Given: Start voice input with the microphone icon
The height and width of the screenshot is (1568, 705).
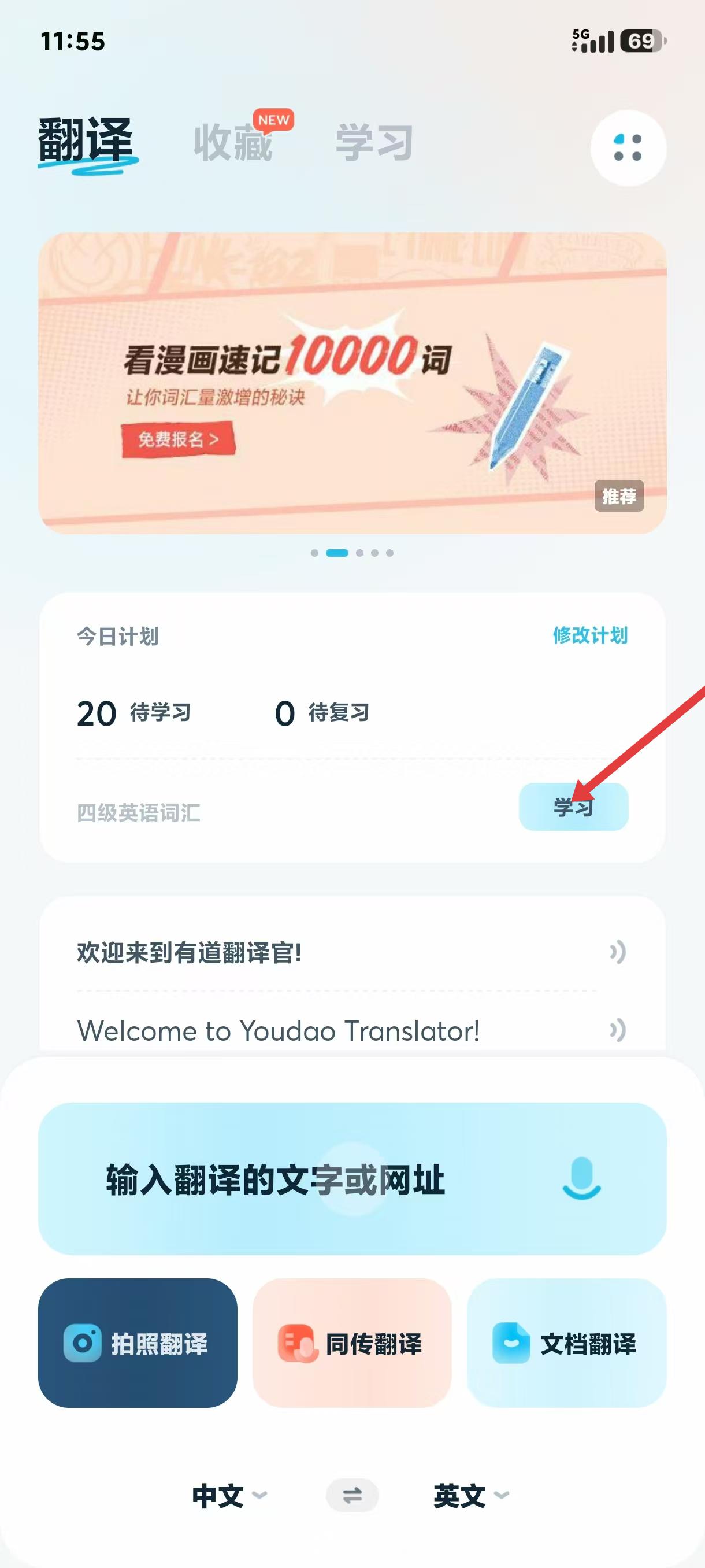Looking at the screenshot, I should [x=581, y=1178].
